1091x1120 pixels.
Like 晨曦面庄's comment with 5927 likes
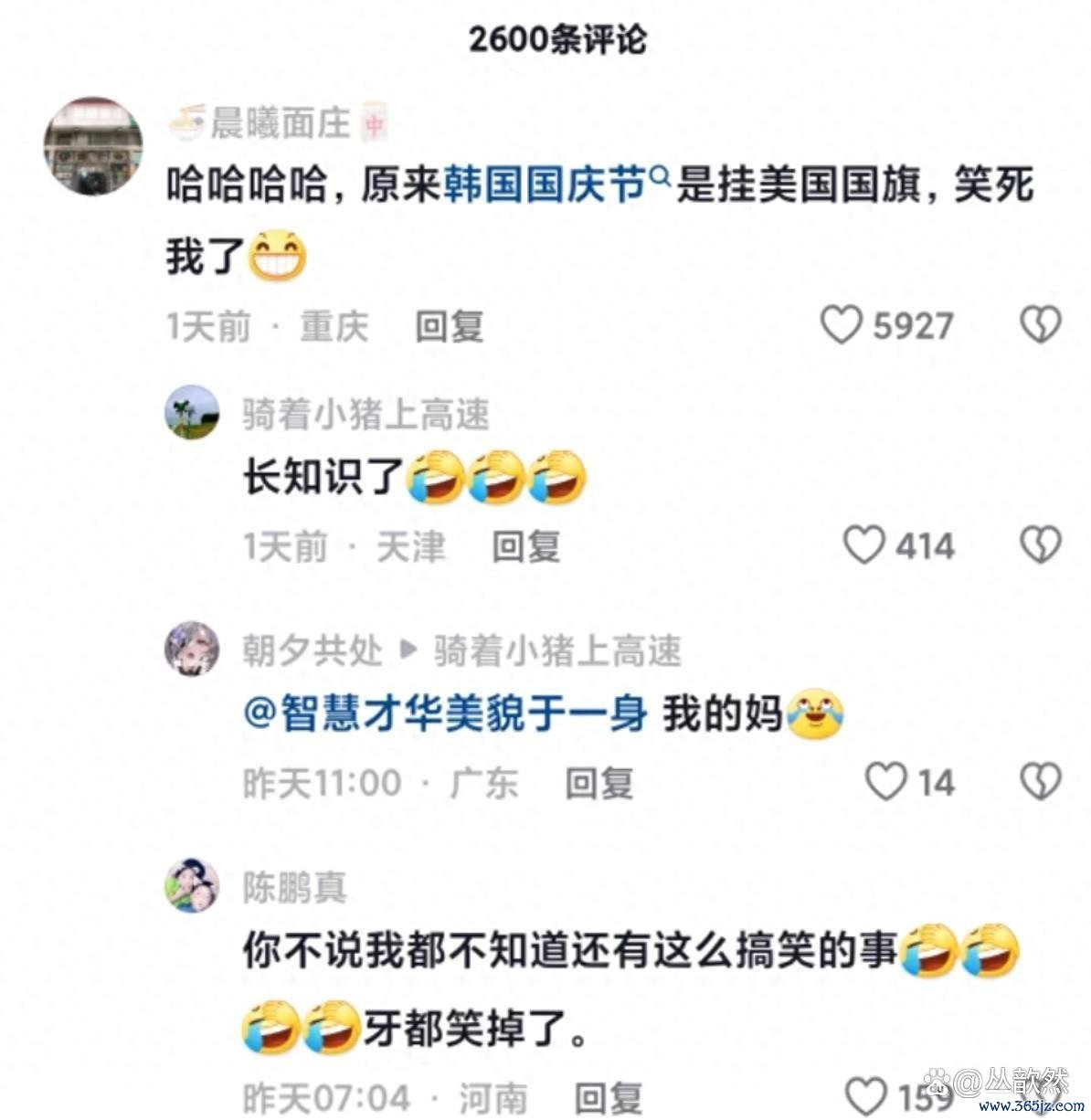click(841, 325)
